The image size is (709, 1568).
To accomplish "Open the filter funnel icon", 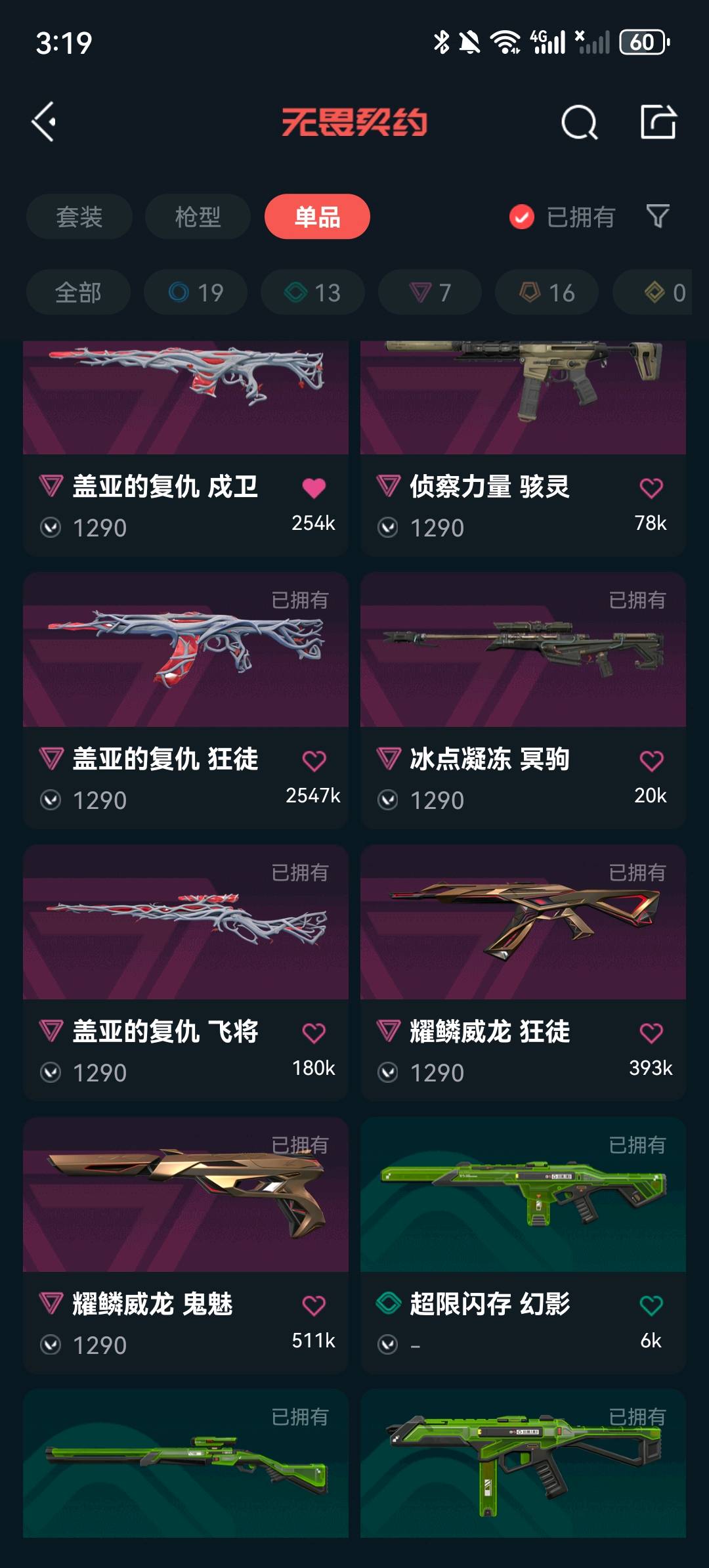I will point(658,217).
